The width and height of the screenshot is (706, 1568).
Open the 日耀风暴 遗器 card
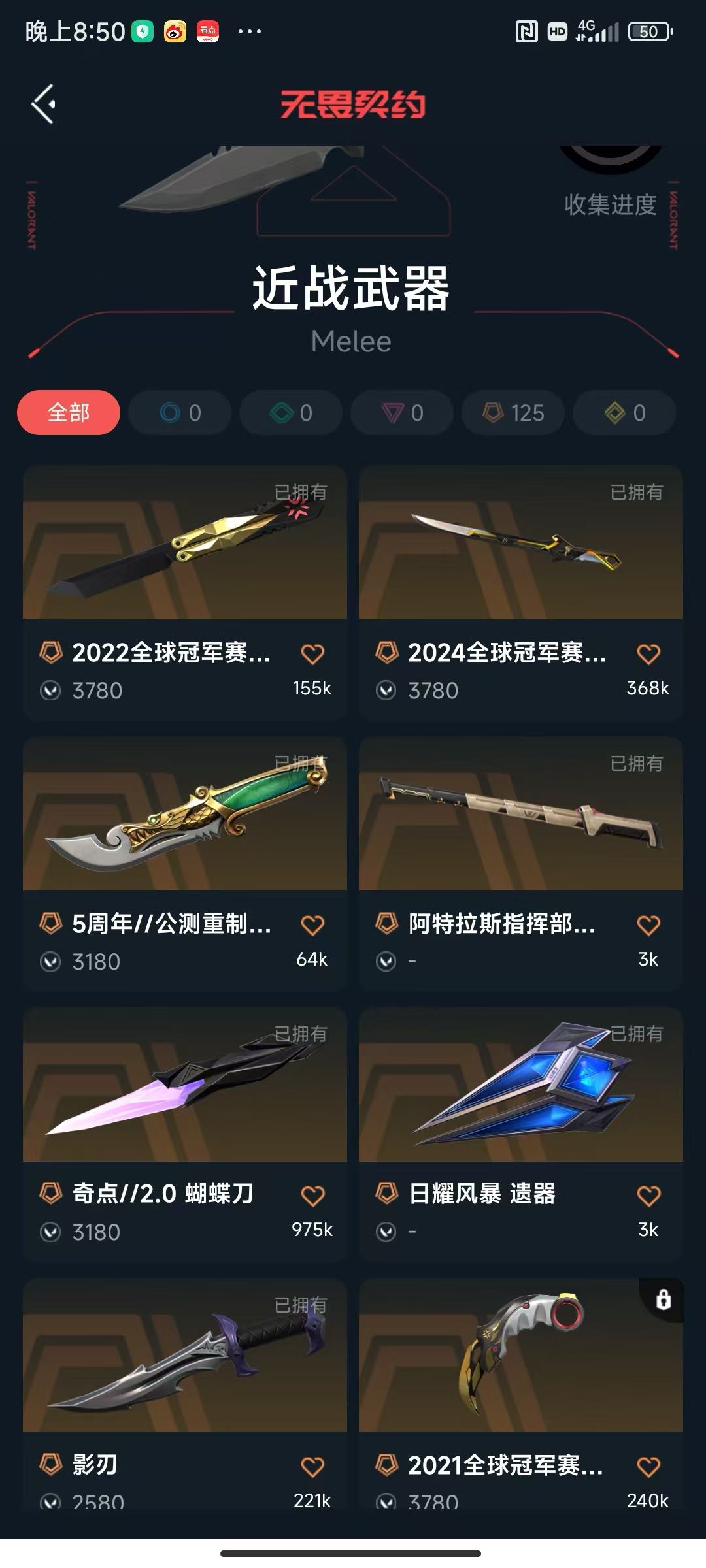coord(520,1085)
